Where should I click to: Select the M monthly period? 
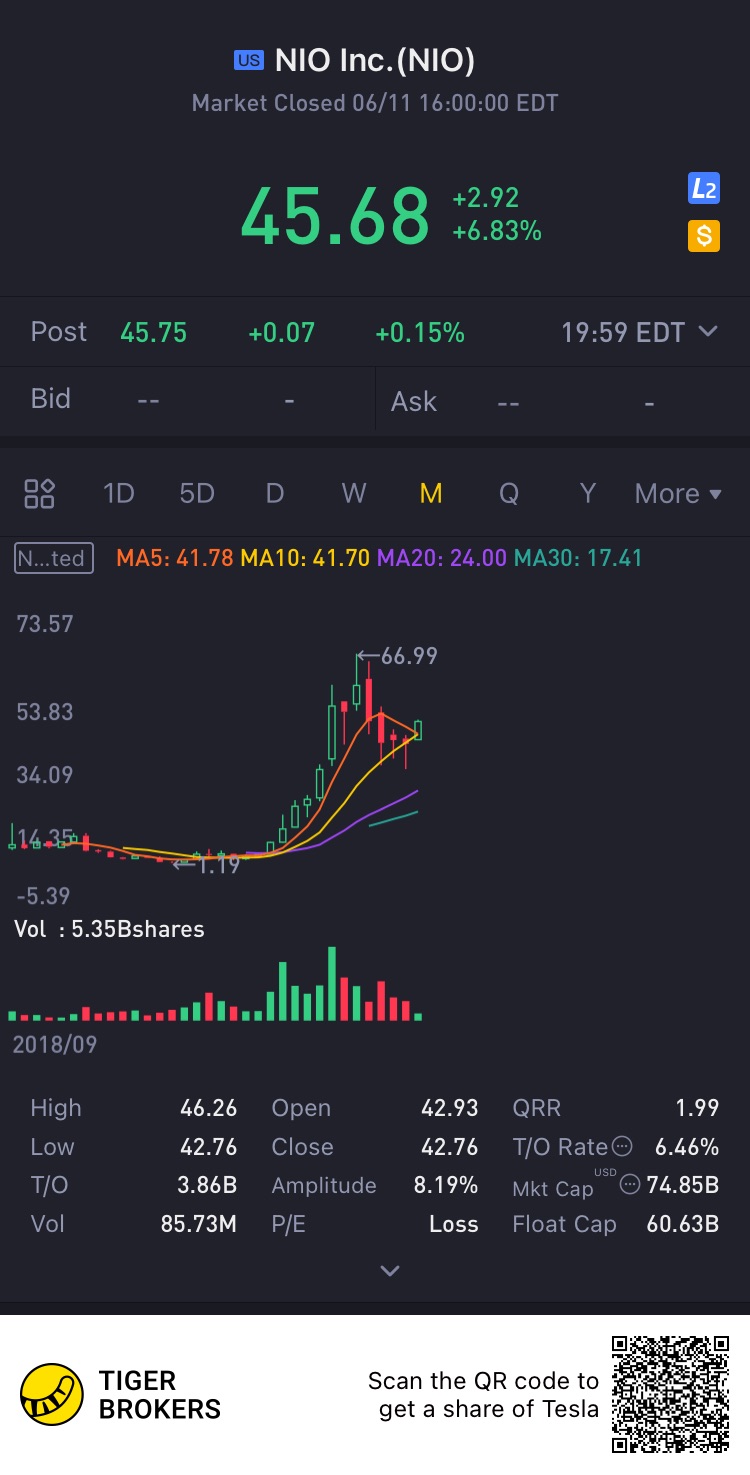pos(431,493)
